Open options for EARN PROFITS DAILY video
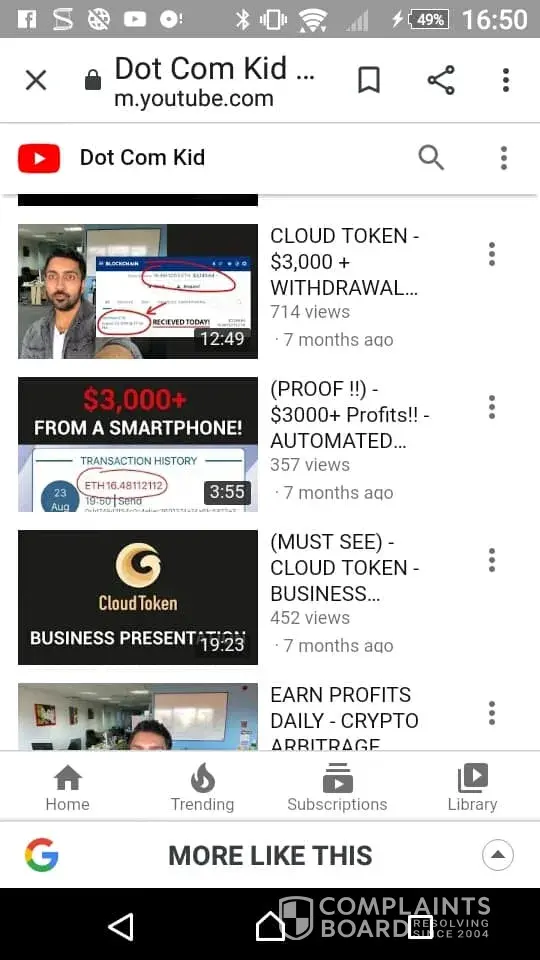 tap(492, 713)
